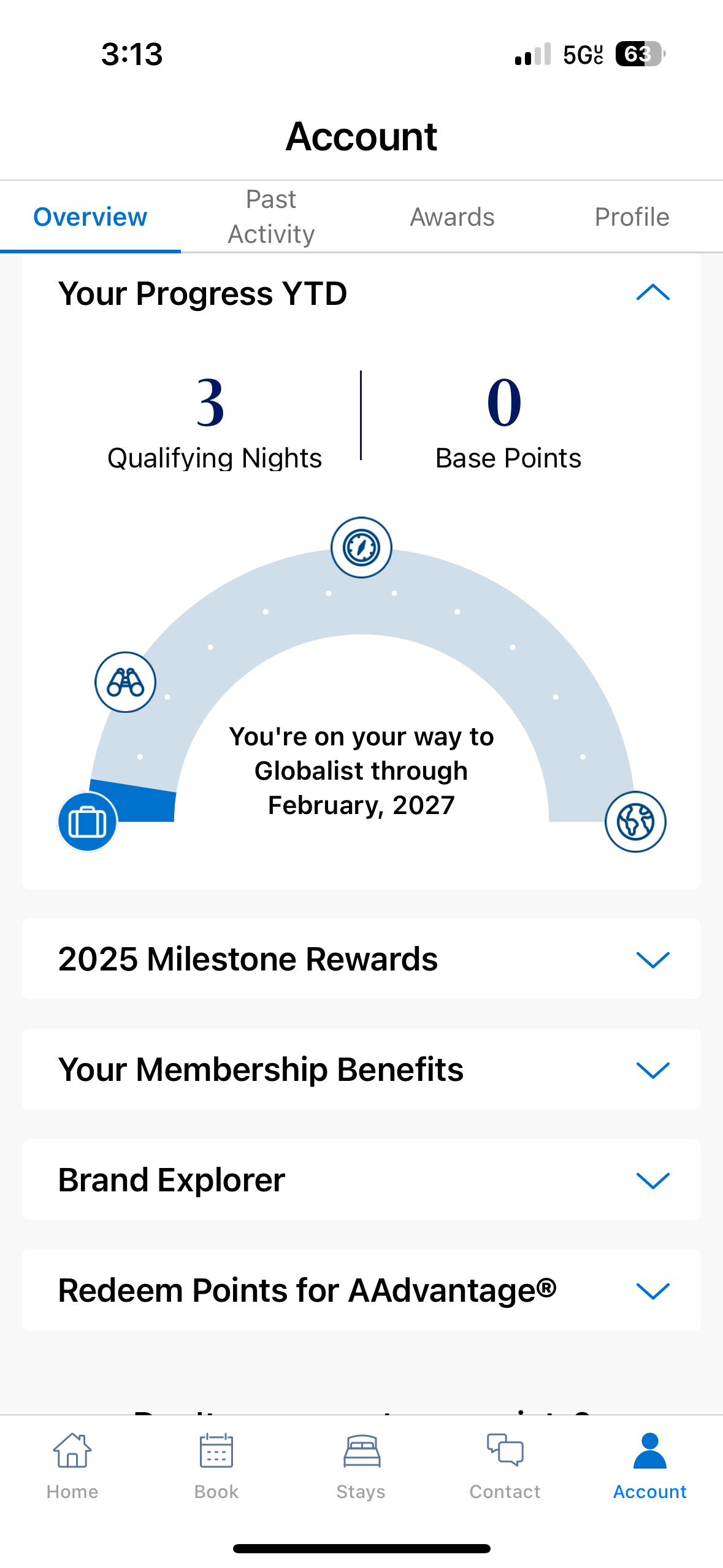Expand Redeem Points for AAdvantage

click(361, 1290)
